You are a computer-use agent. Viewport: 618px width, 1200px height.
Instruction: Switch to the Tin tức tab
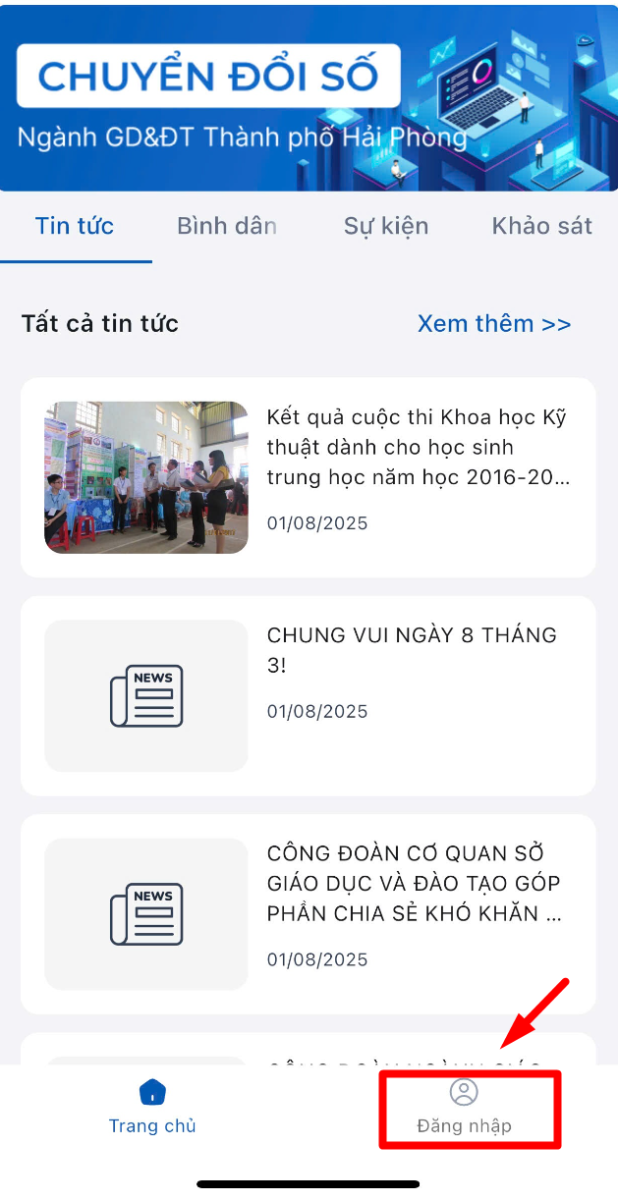(75, 226)
